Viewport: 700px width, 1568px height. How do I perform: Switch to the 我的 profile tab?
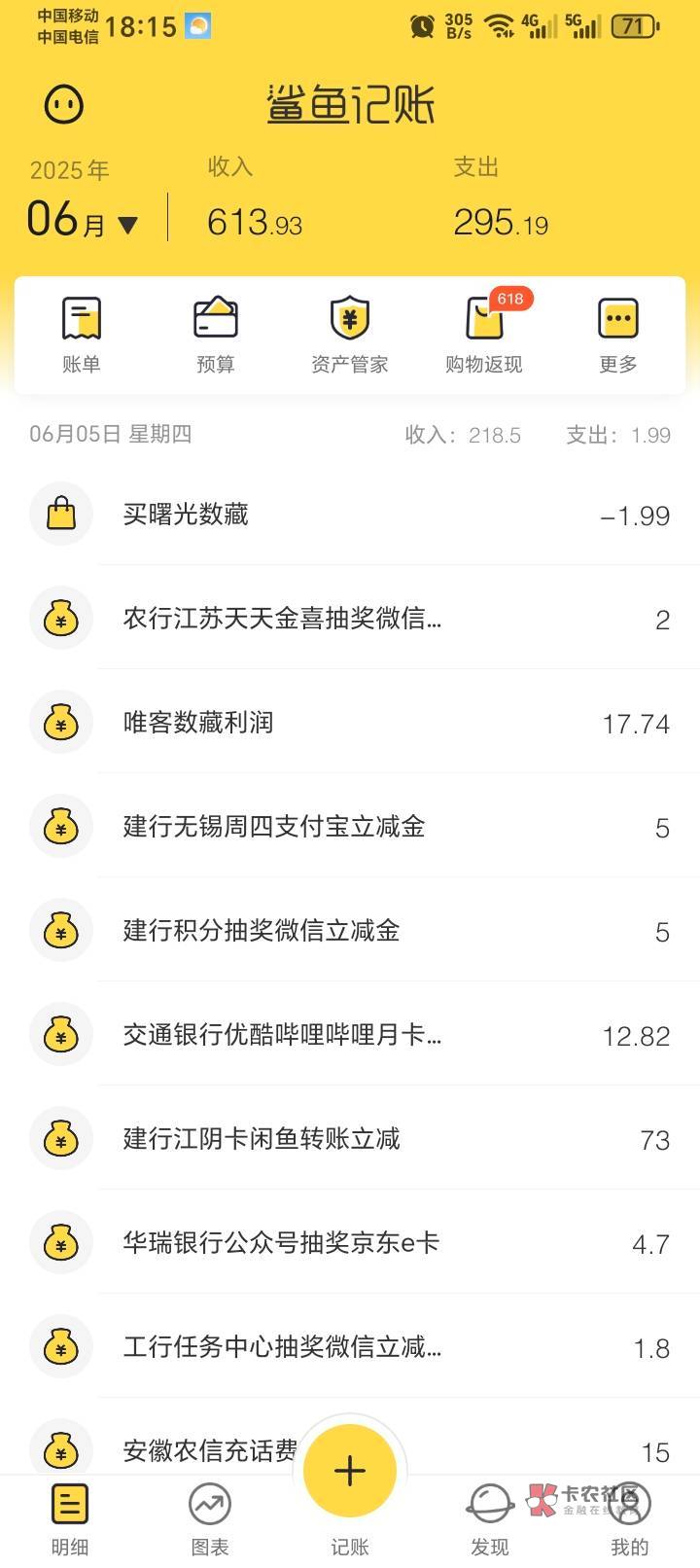[630, 1520]
